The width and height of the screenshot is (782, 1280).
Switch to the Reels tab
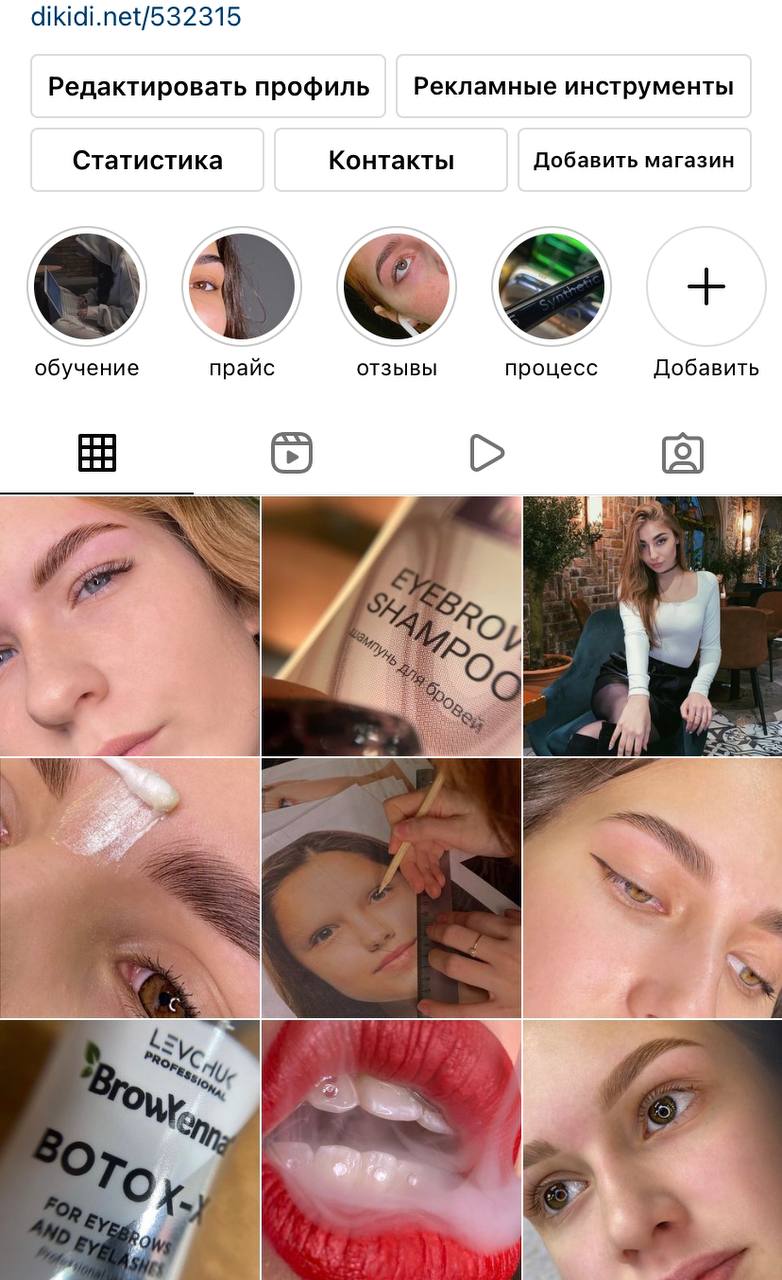pyautogui.click(x=292, y=453)
